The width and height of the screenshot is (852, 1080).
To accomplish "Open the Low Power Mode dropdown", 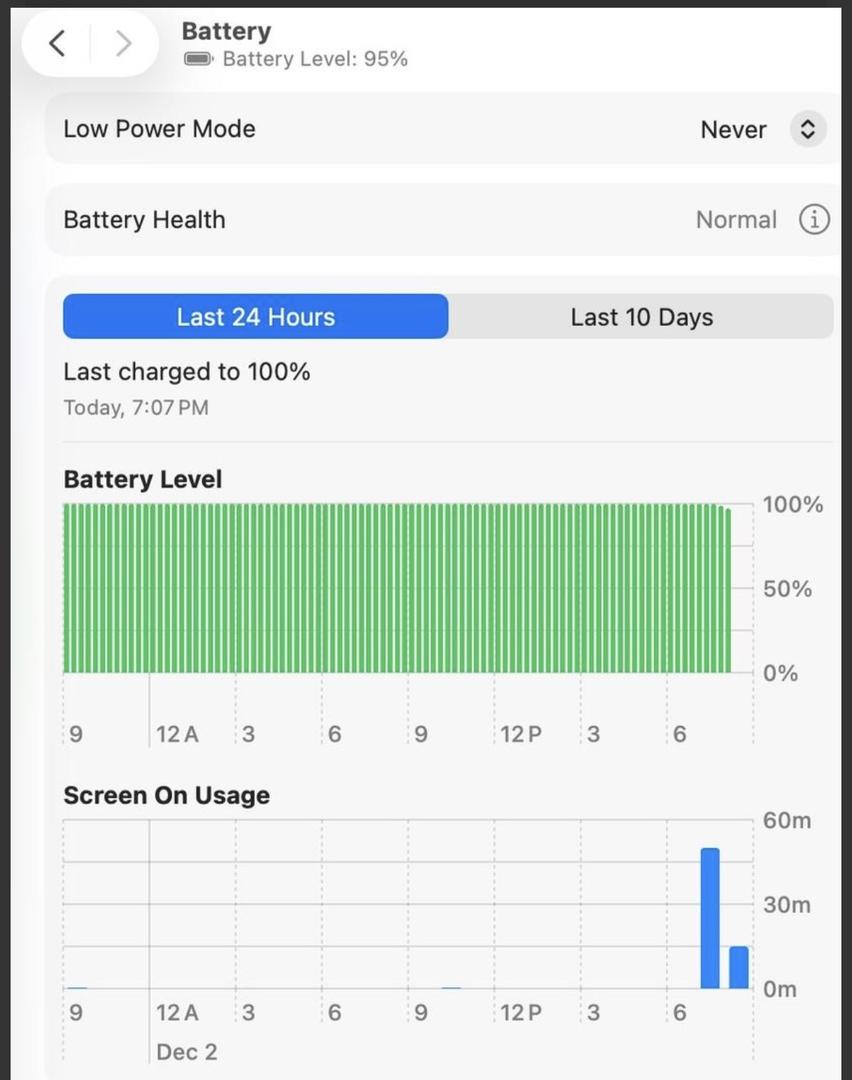I will pos(808,129).
